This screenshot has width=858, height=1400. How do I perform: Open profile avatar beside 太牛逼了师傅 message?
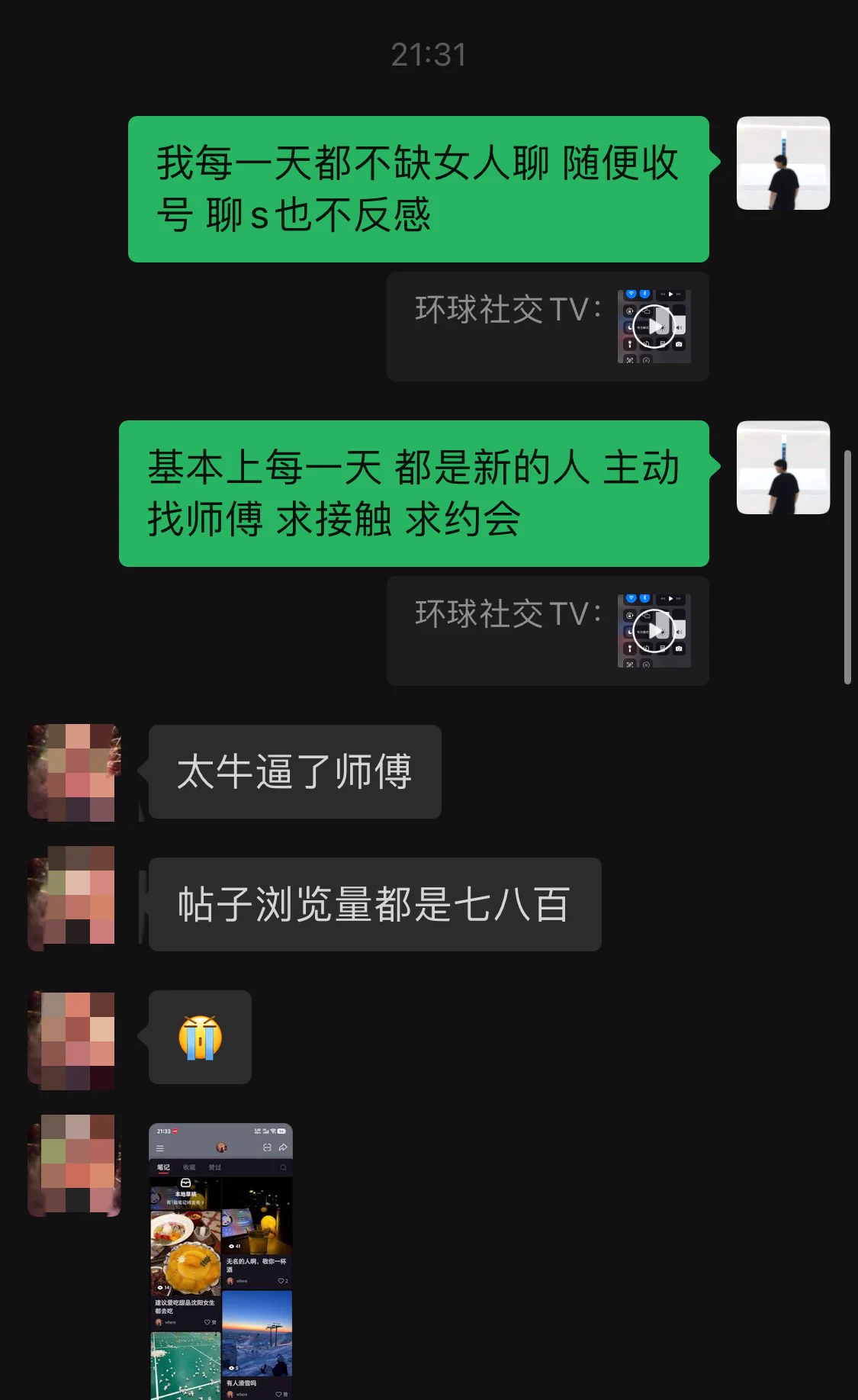pos(74,771)
